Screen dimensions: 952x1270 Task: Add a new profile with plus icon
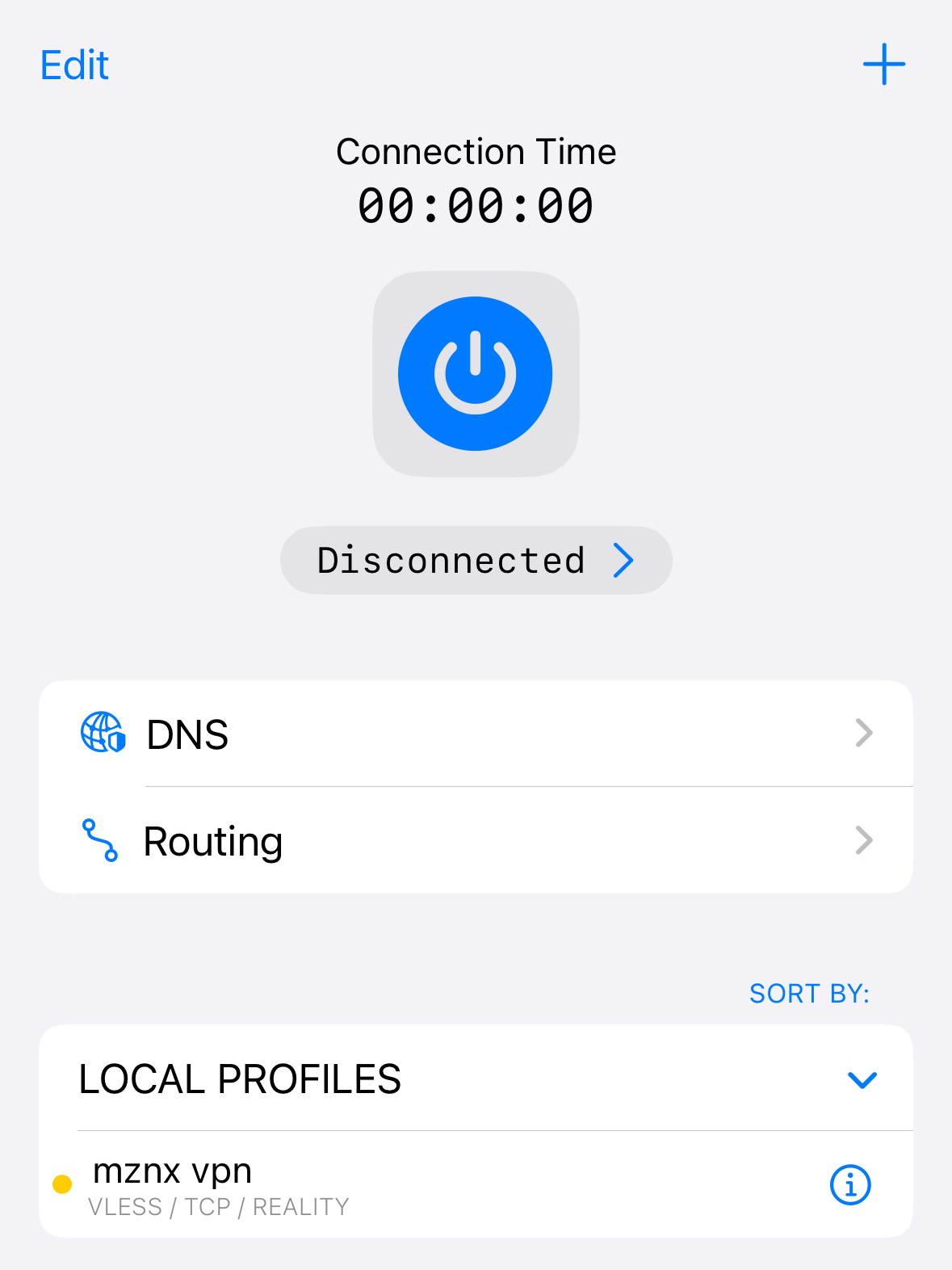tap(884, 65)
